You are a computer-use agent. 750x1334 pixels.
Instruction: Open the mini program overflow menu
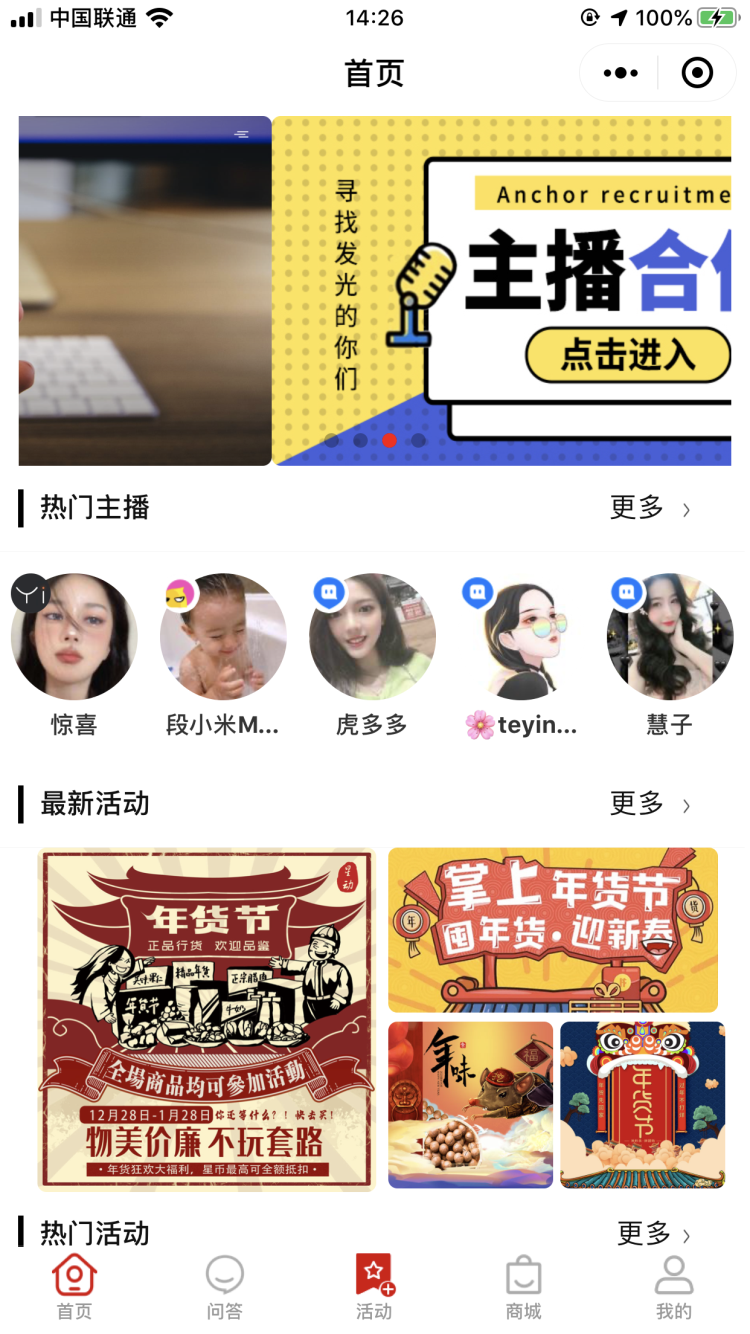[x=620, y=73]
